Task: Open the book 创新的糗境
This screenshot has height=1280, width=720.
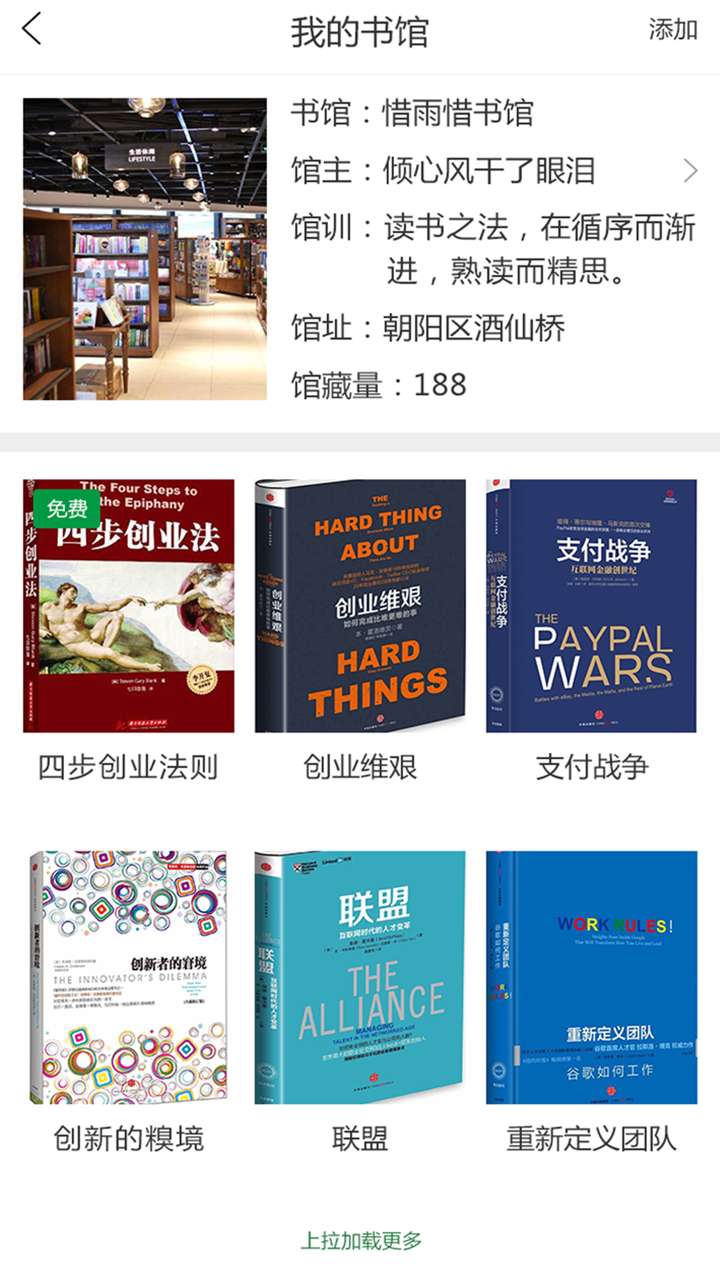Action: tap(128, 977)
